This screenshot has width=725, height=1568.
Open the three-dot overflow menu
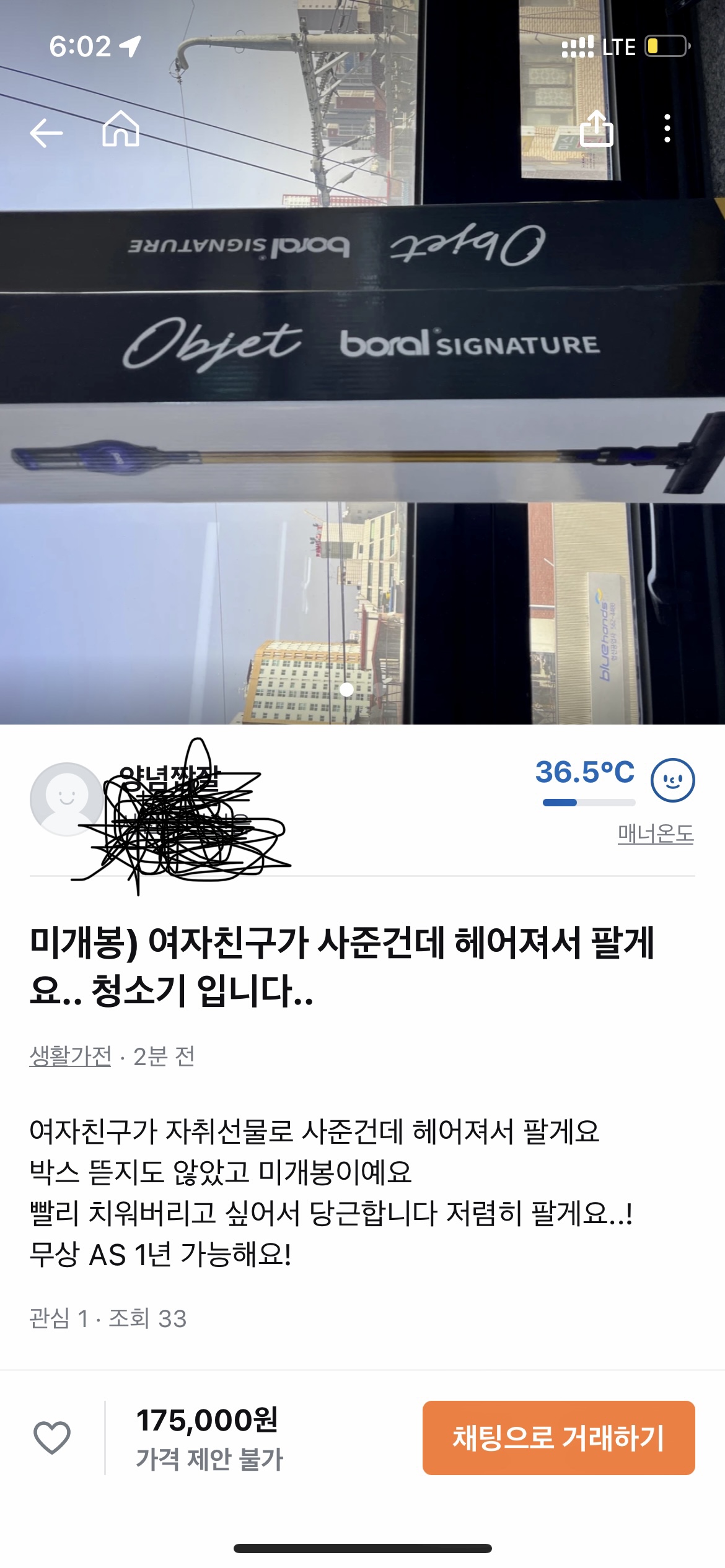coord(667,129)
